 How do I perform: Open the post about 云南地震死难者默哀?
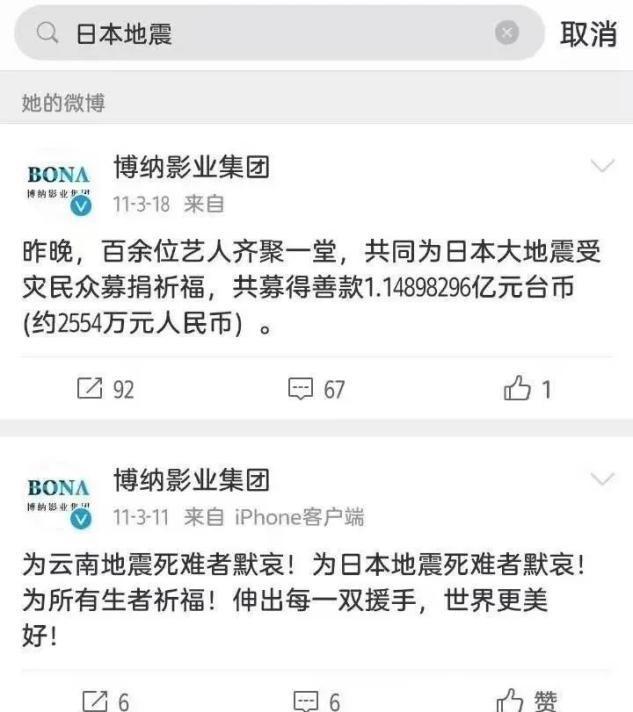300,600
